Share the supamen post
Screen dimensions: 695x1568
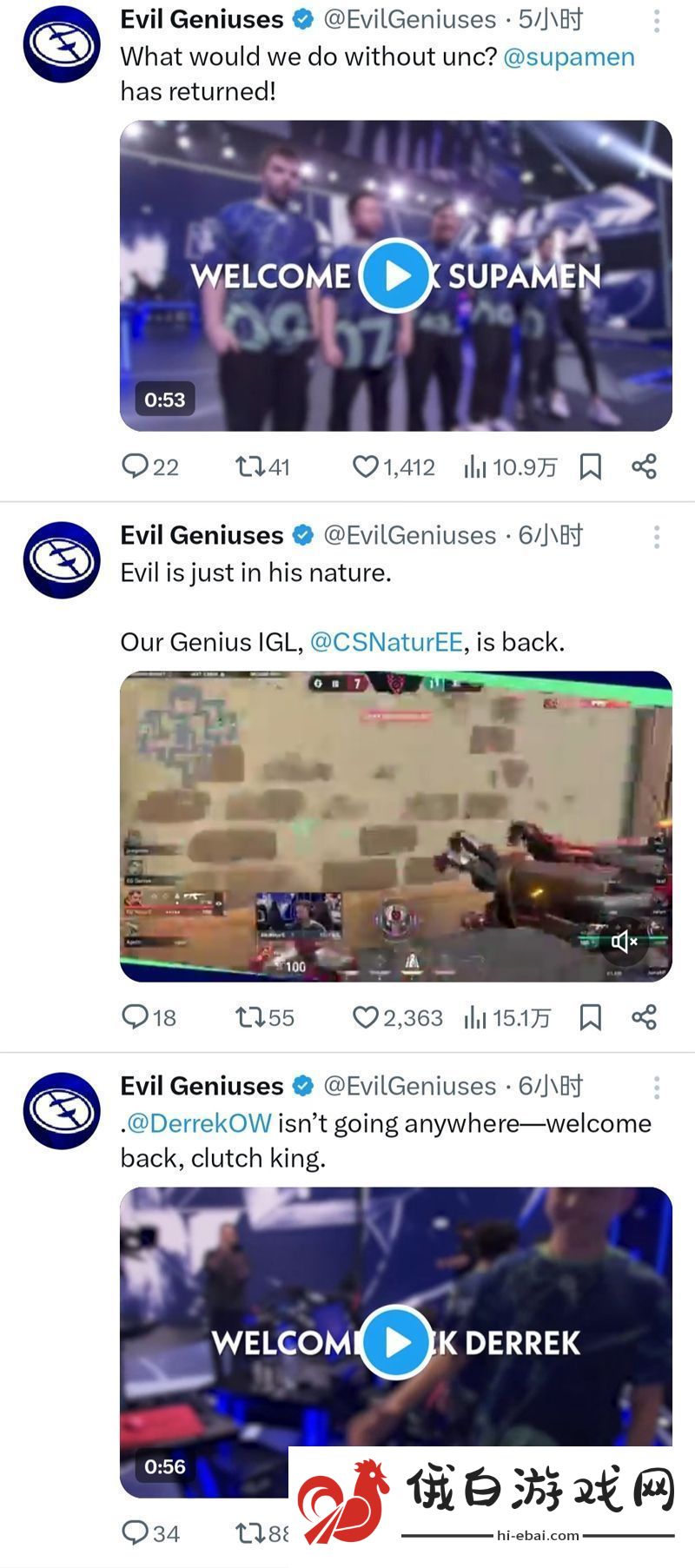[644, 466]
